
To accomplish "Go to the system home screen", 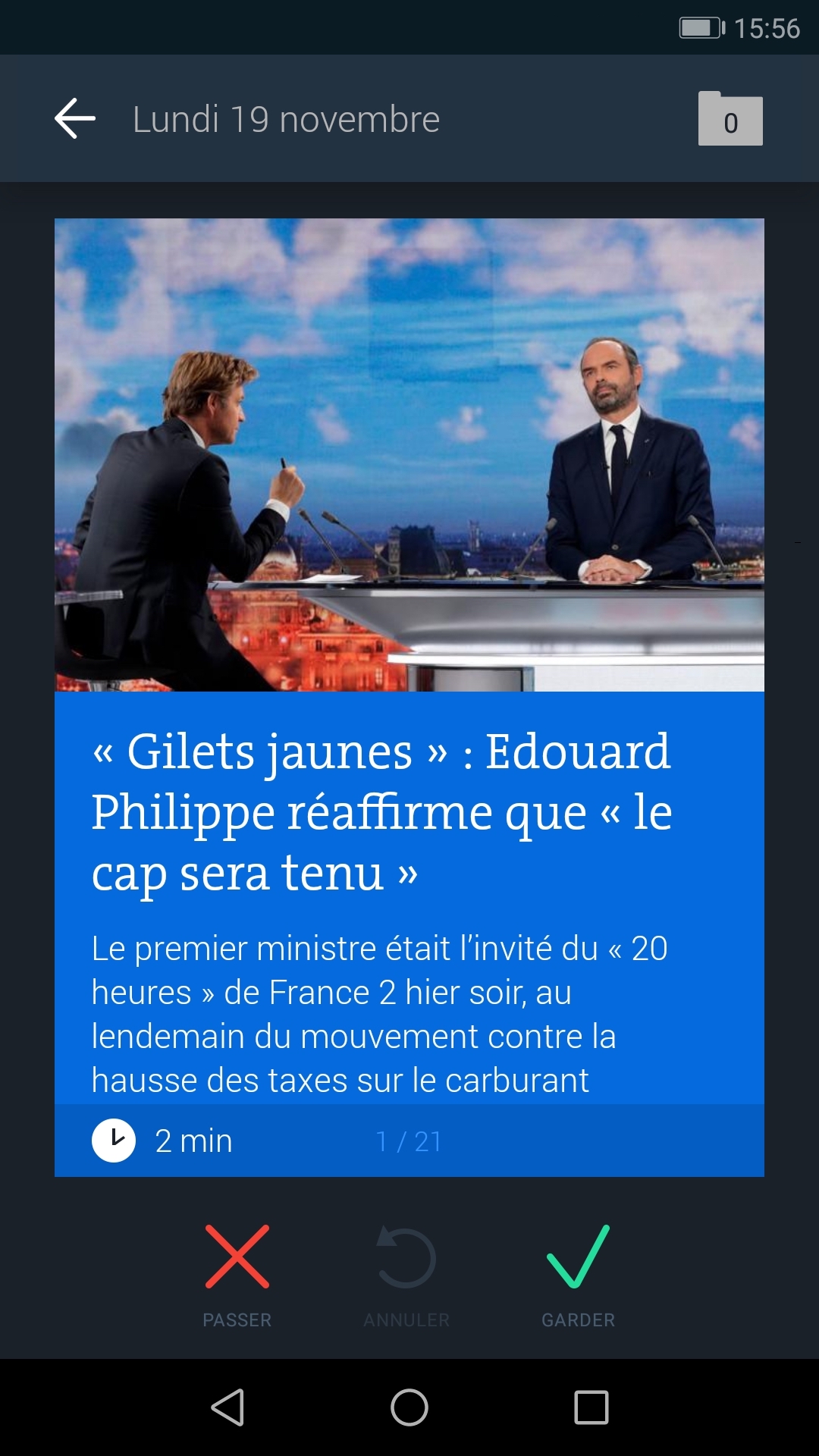I will [x=409, y=1407].
